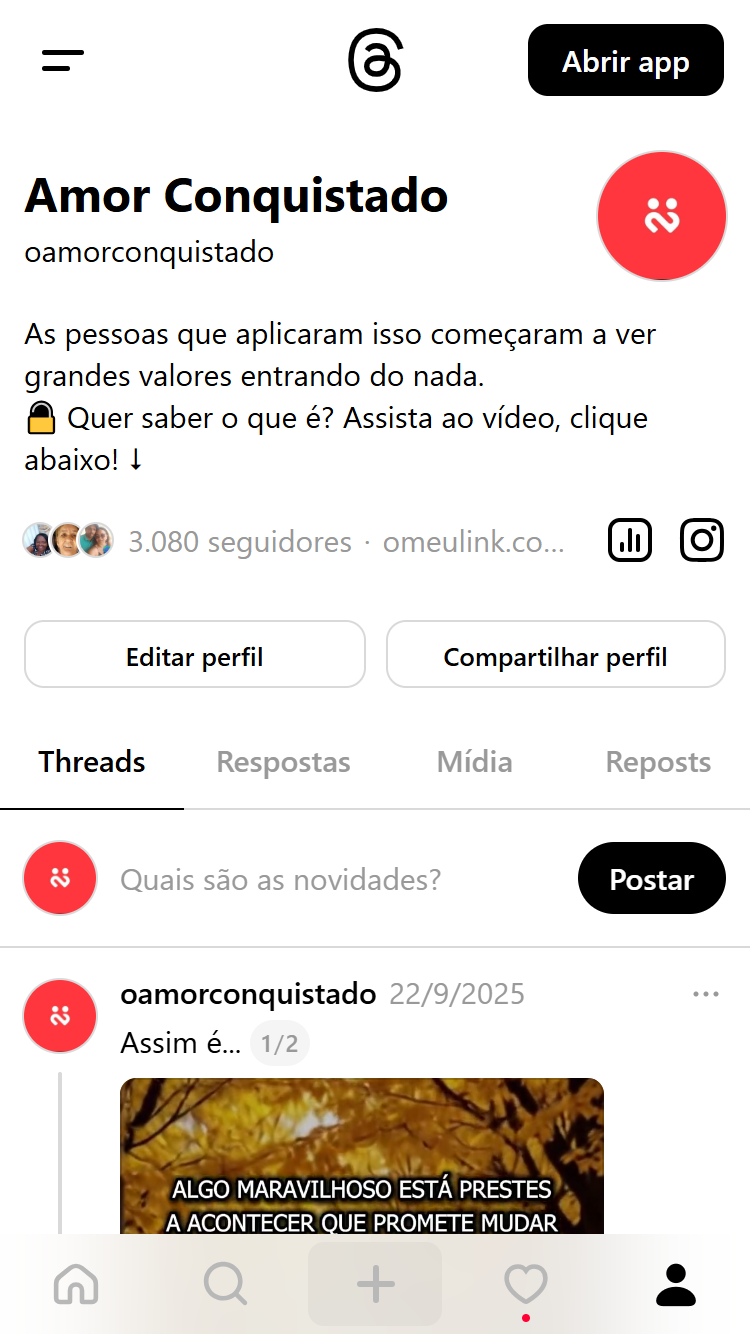Select the Threads tab

pyautogui.click(x=92, y=763)
